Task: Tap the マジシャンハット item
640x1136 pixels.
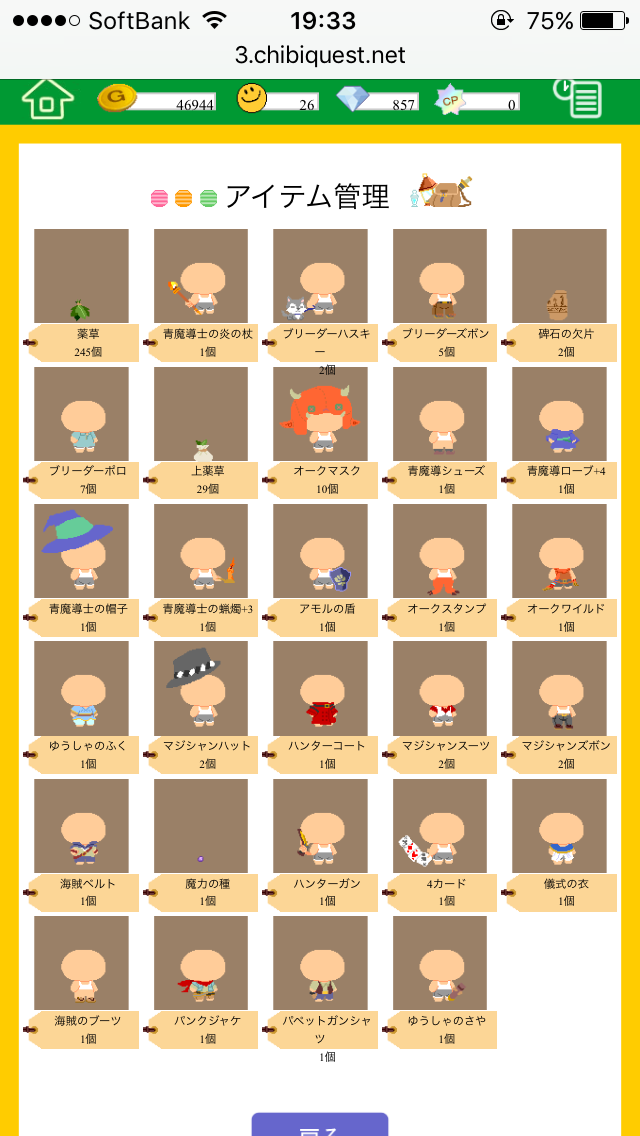Action: point(200,688)
